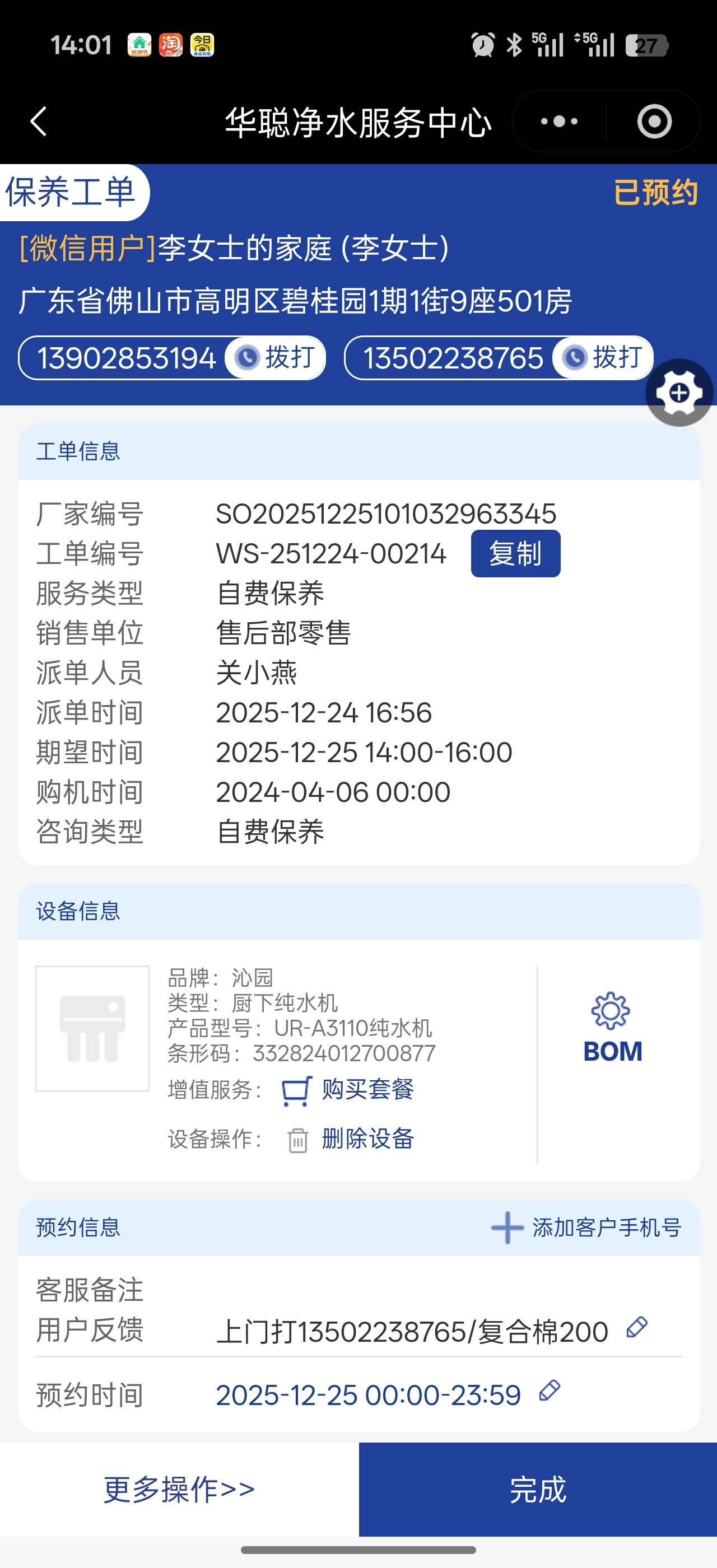
Task: Mark the work order as 完成
Action: 537,1489
